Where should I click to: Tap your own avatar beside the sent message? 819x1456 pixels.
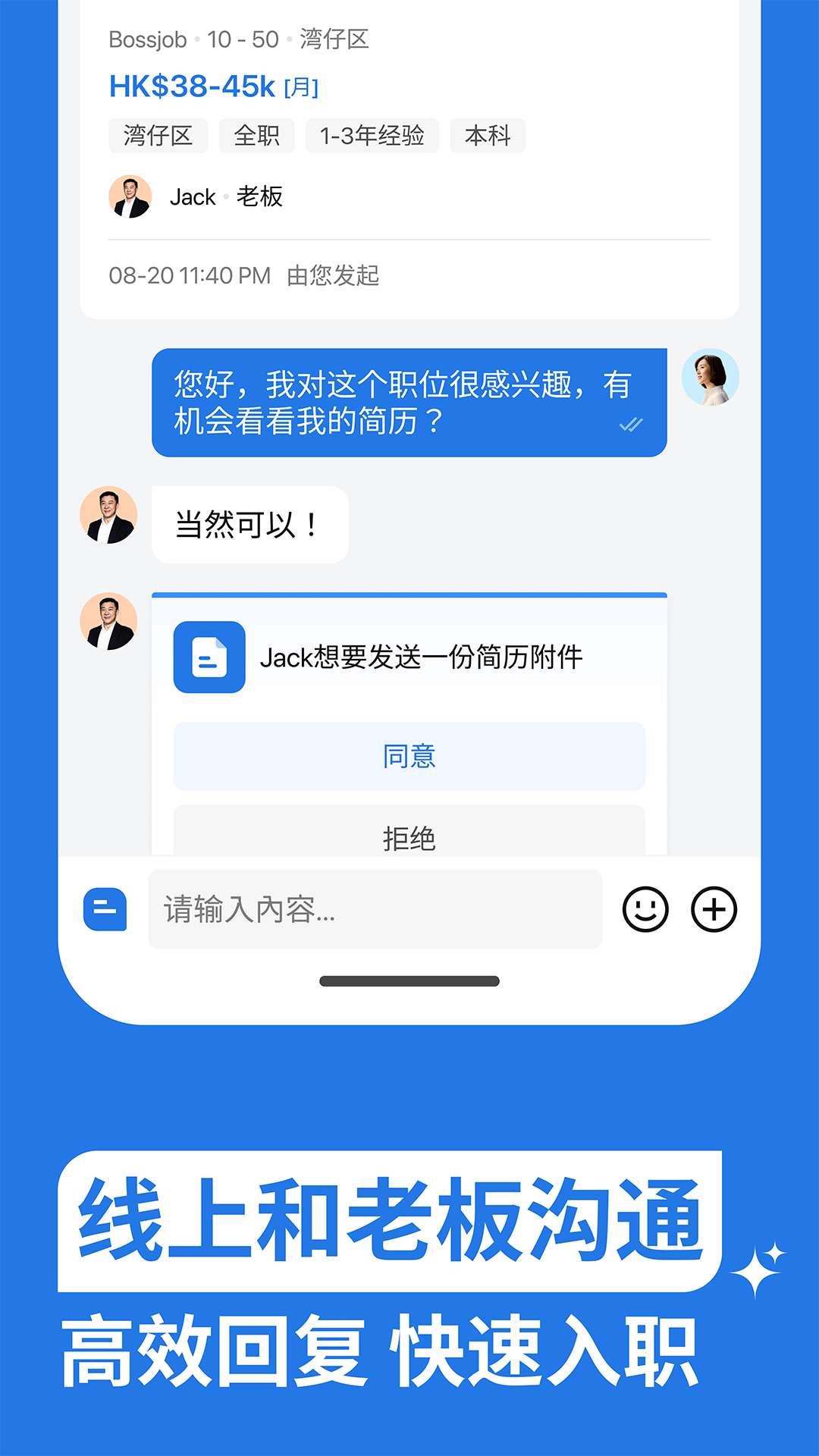click(711, 378)
